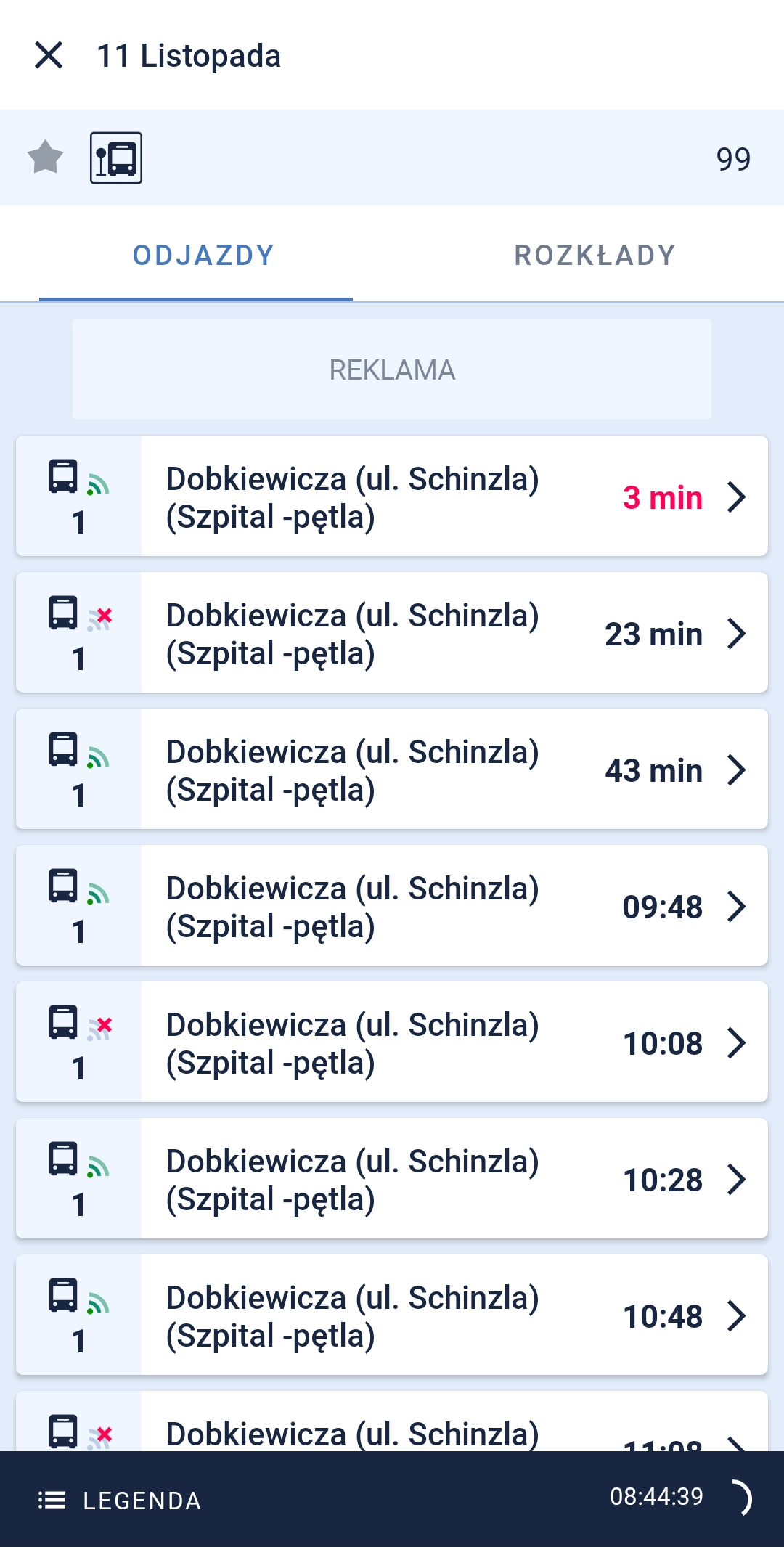
Task: Tap the bus stop map icon
Action: pyautogui.click(x=116, y=158)
